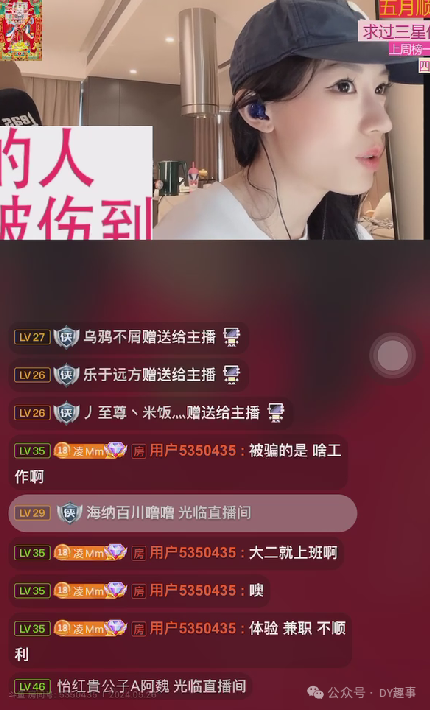Tap the comment asking 被骗的是啥工作啊
The height and width of the screenshot is (710, 430).
click(x=178, y=463)
